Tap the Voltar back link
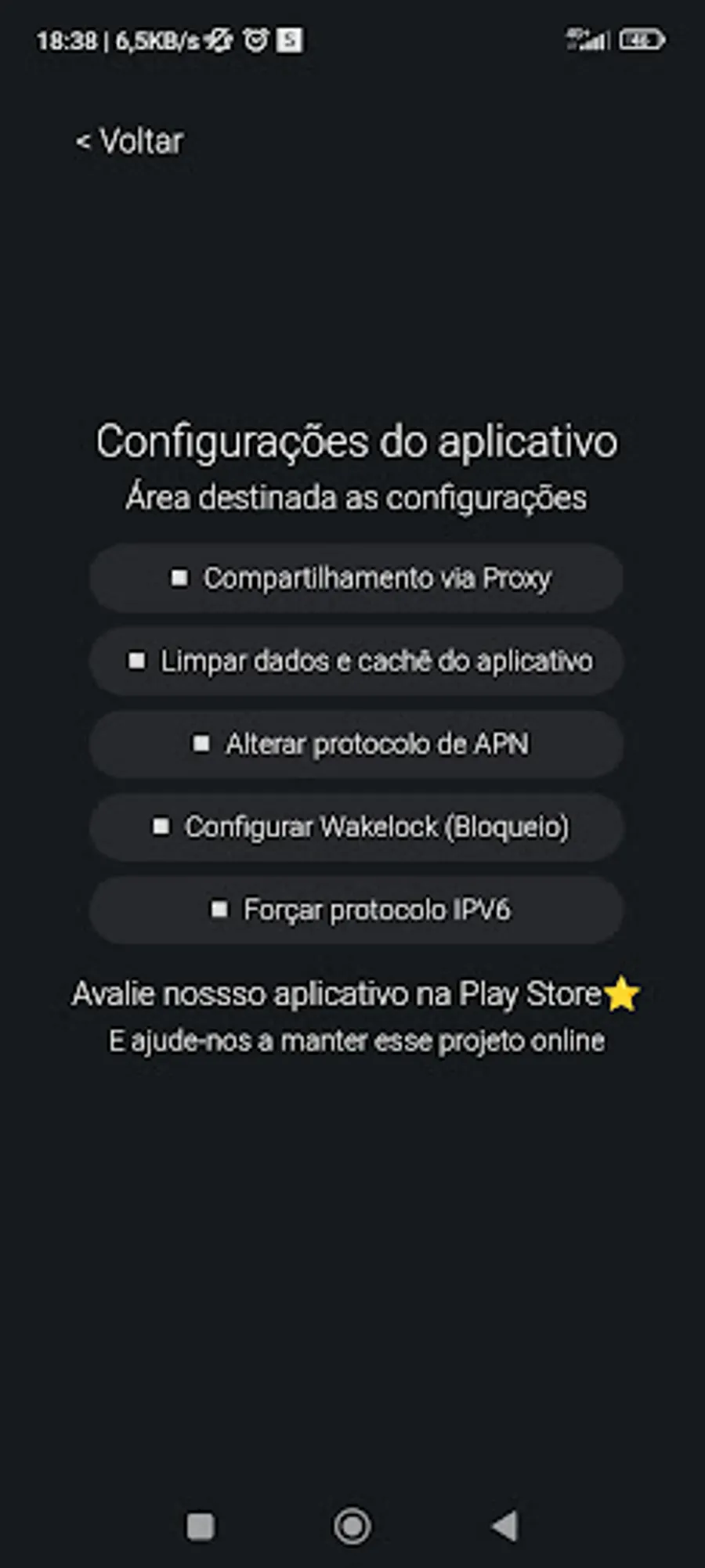 [x=128, y=141]
